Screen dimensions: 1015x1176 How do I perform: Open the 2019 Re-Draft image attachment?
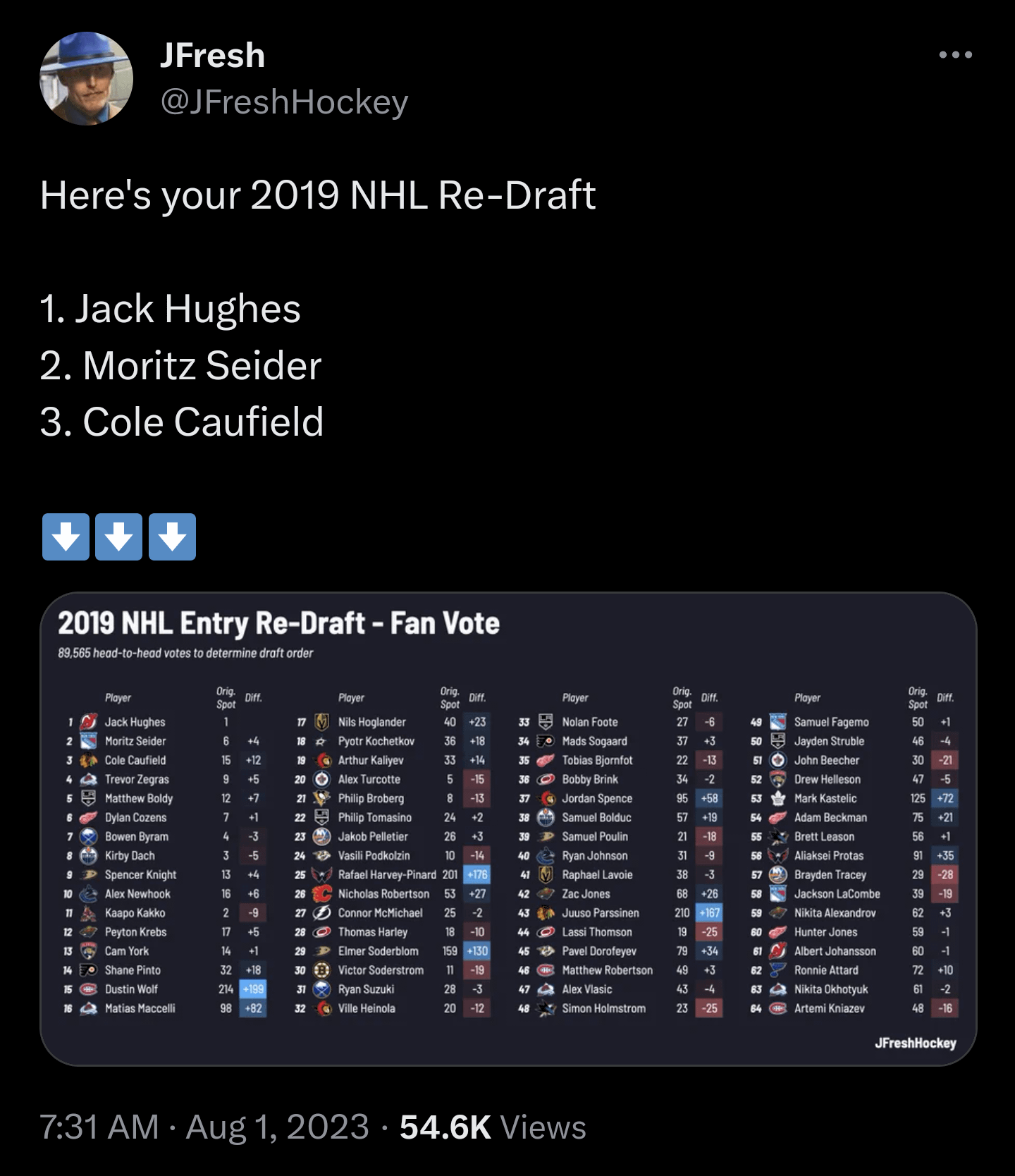[x=508, y=828]
